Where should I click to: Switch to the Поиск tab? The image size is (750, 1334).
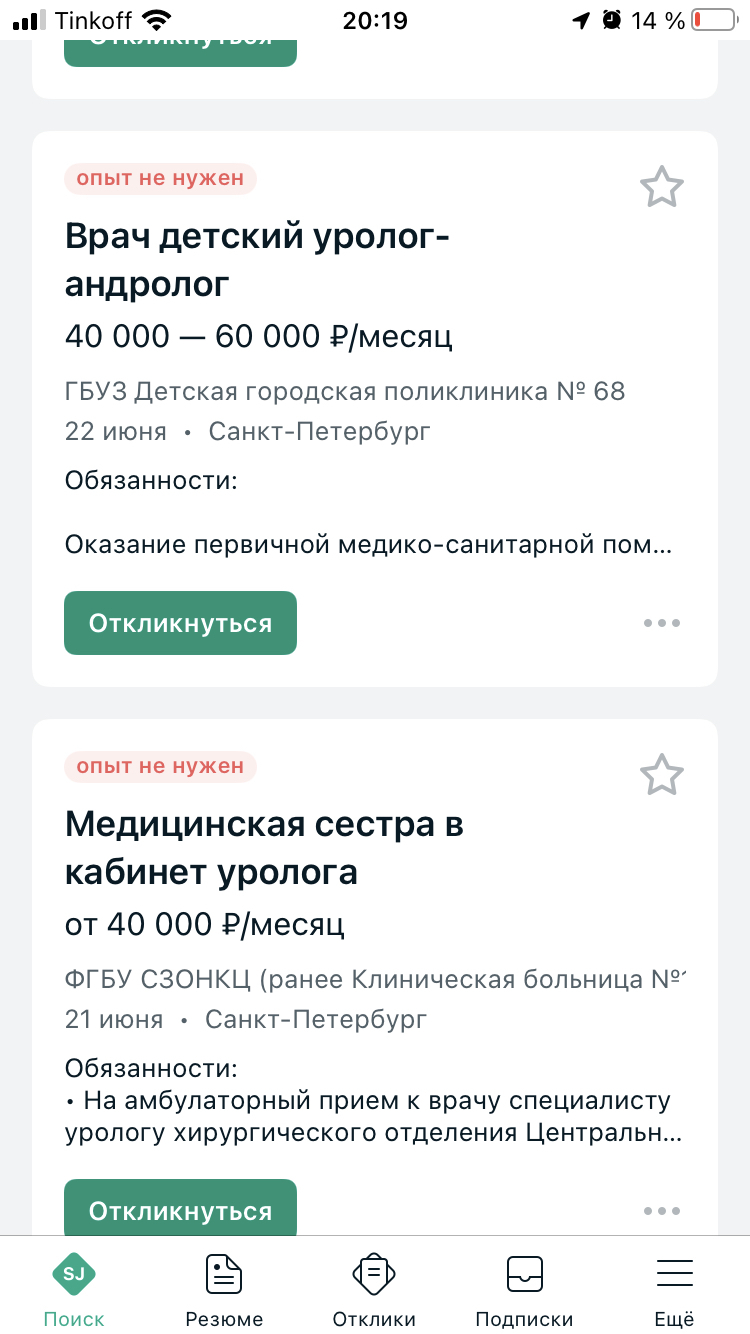pos(74,1290)
